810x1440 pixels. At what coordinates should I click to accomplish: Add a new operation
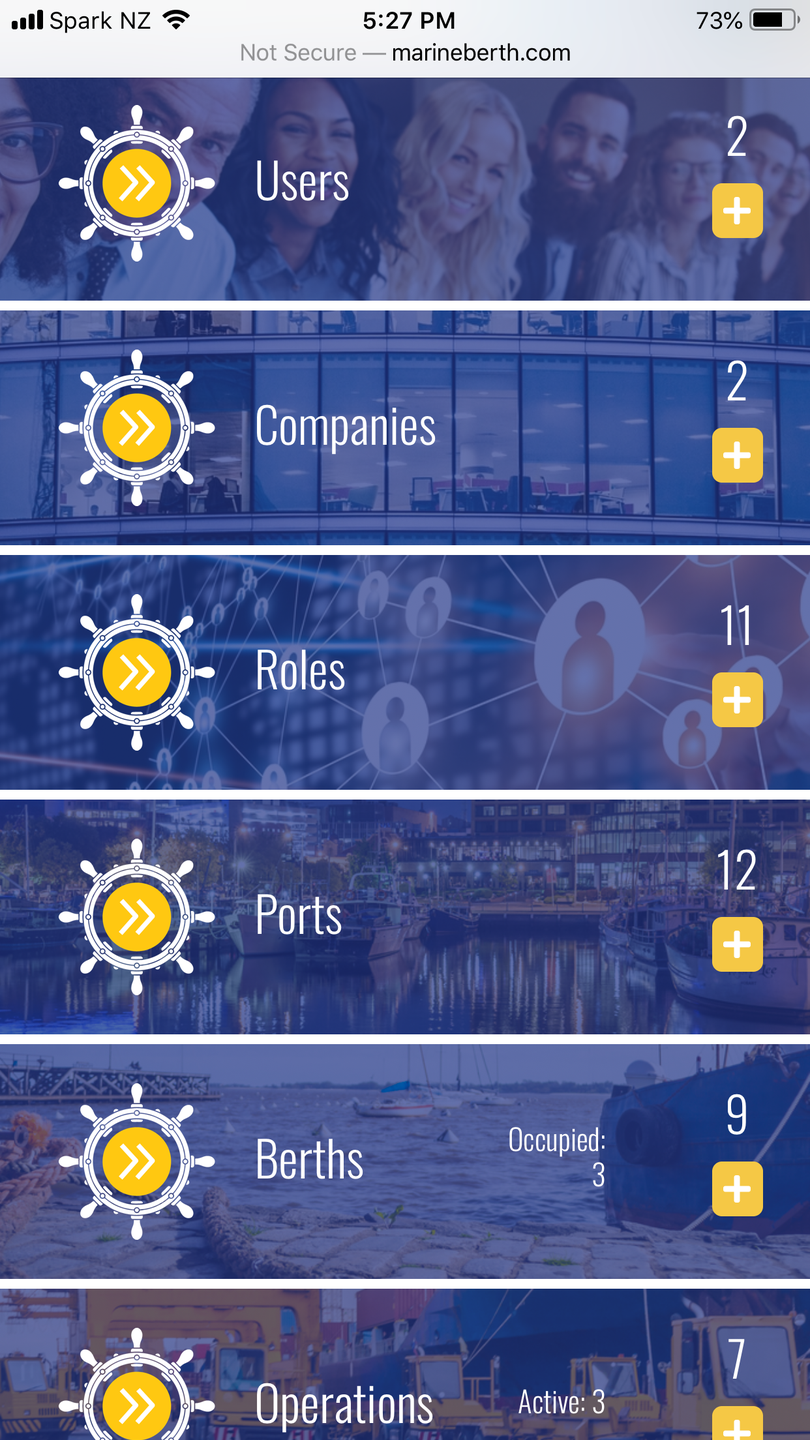[x=737, y=1425]
